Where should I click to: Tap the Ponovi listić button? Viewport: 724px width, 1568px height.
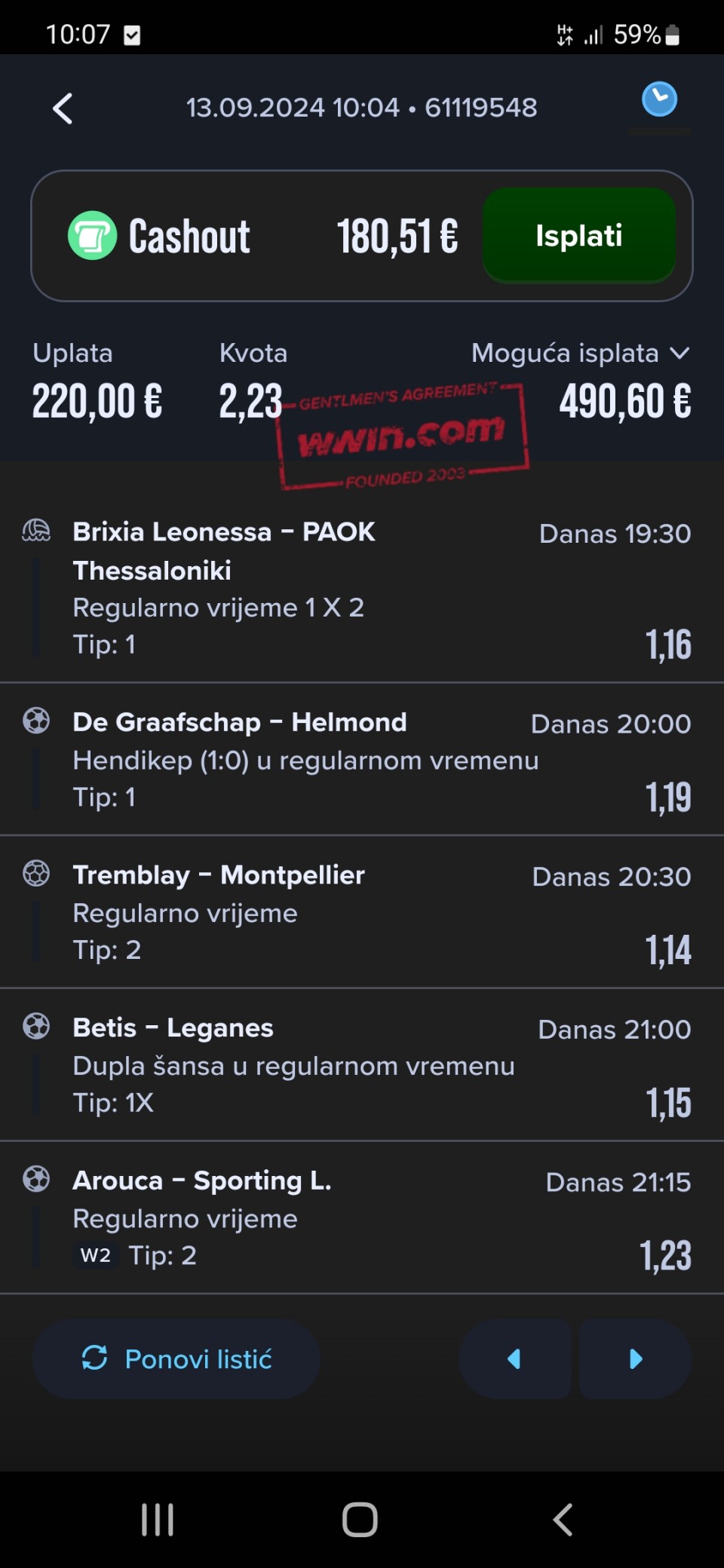pos(176,1359)
